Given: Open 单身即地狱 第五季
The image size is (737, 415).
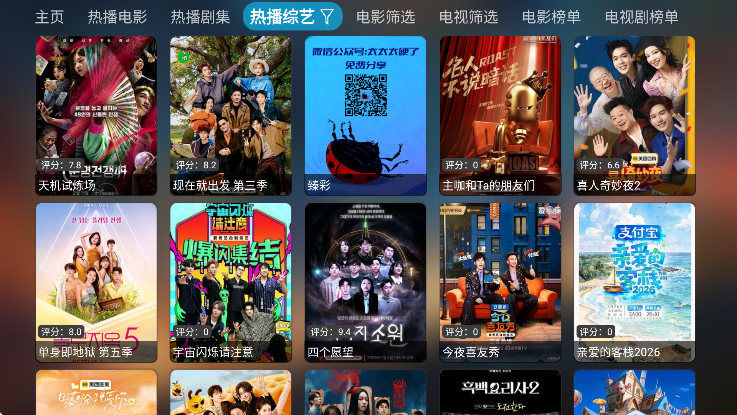Looking at the screenshot, I should pos(96,282).
